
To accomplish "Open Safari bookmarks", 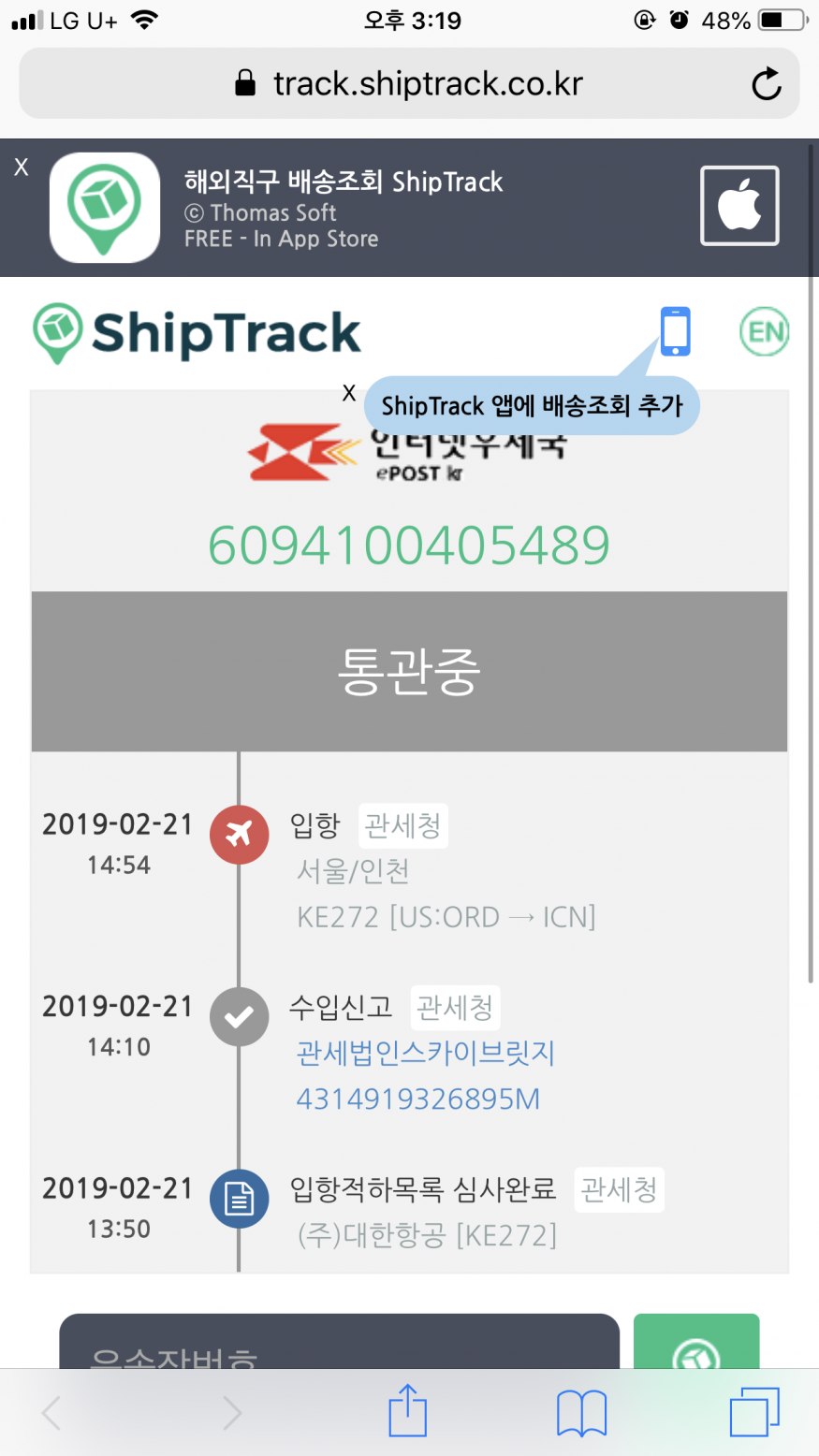I will coord(581,1412).
